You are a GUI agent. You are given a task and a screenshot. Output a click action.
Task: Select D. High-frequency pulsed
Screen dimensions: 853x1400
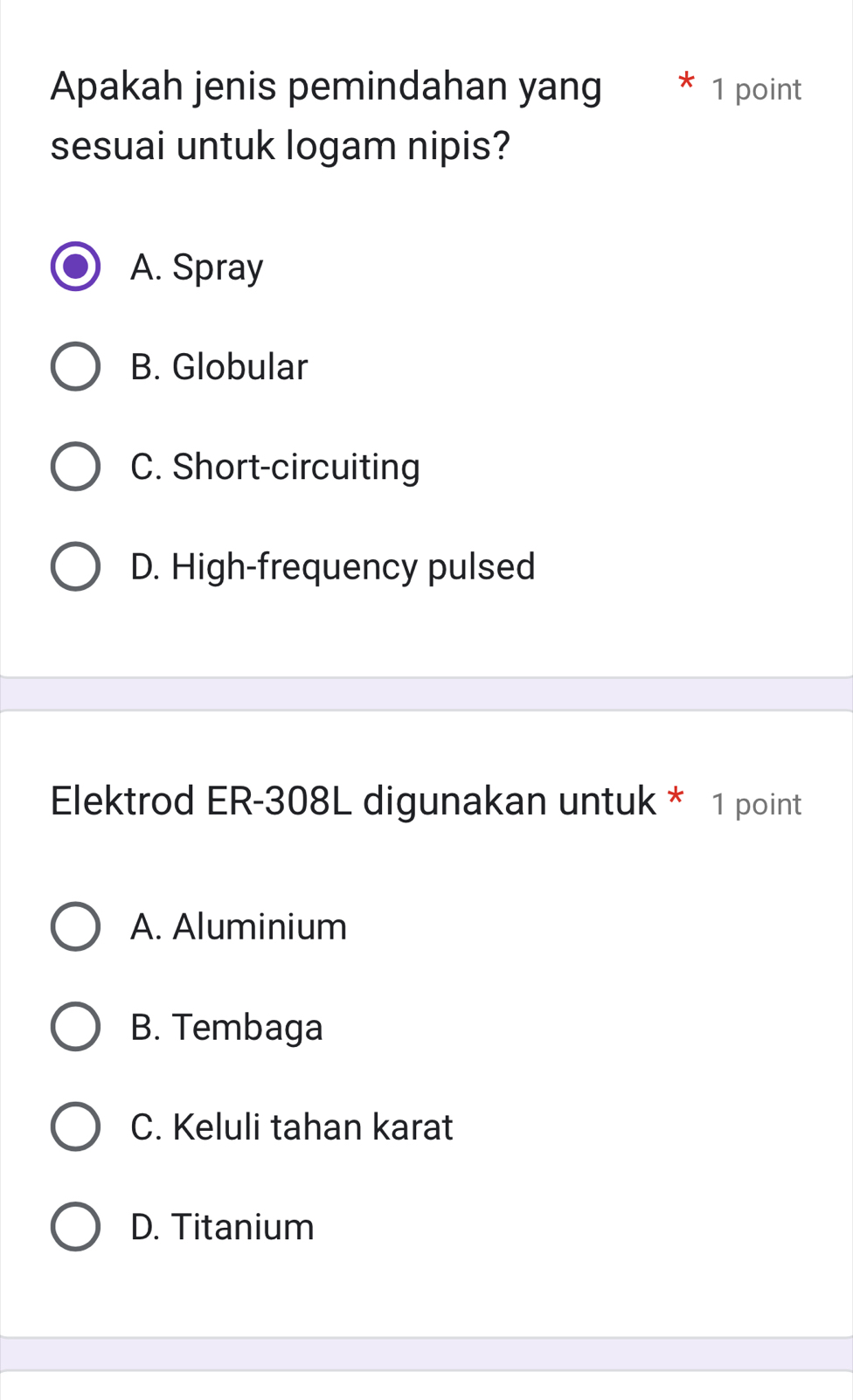click(x=75, y=566)
